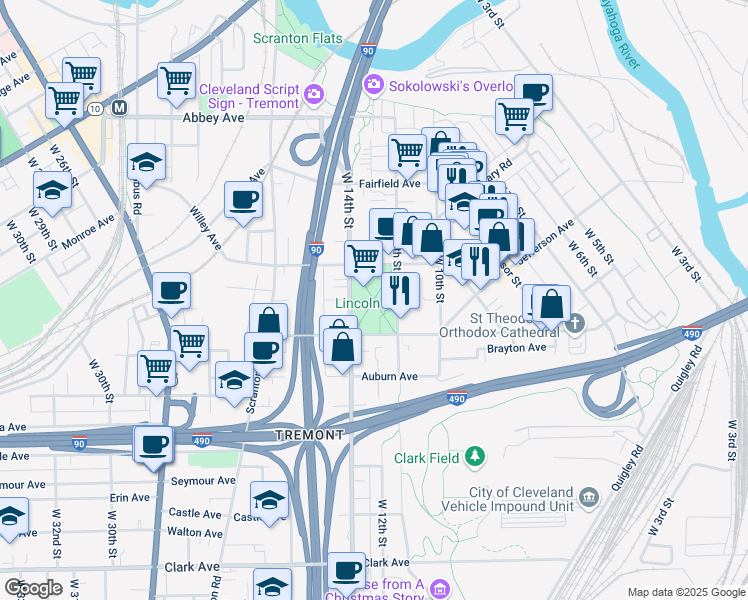The width and height of the screenshot is (748, 600).
Task: Open the shopping cart marker beside W 14th St
Action: point(364,260)
